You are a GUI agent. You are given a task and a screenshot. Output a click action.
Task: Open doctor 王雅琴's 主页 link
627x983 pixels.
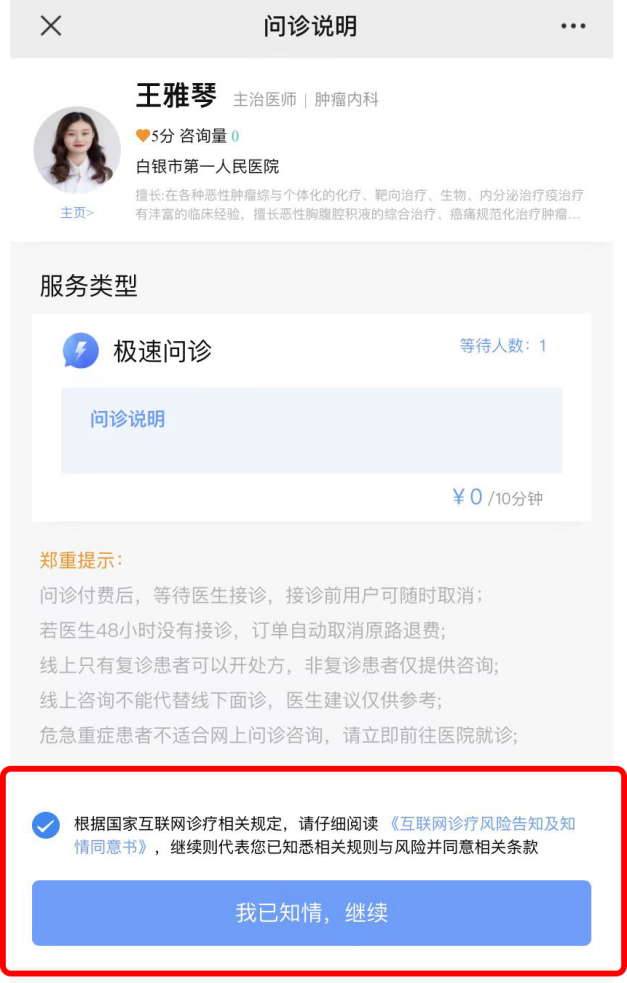pyautogui.click(x=77, y=213)
